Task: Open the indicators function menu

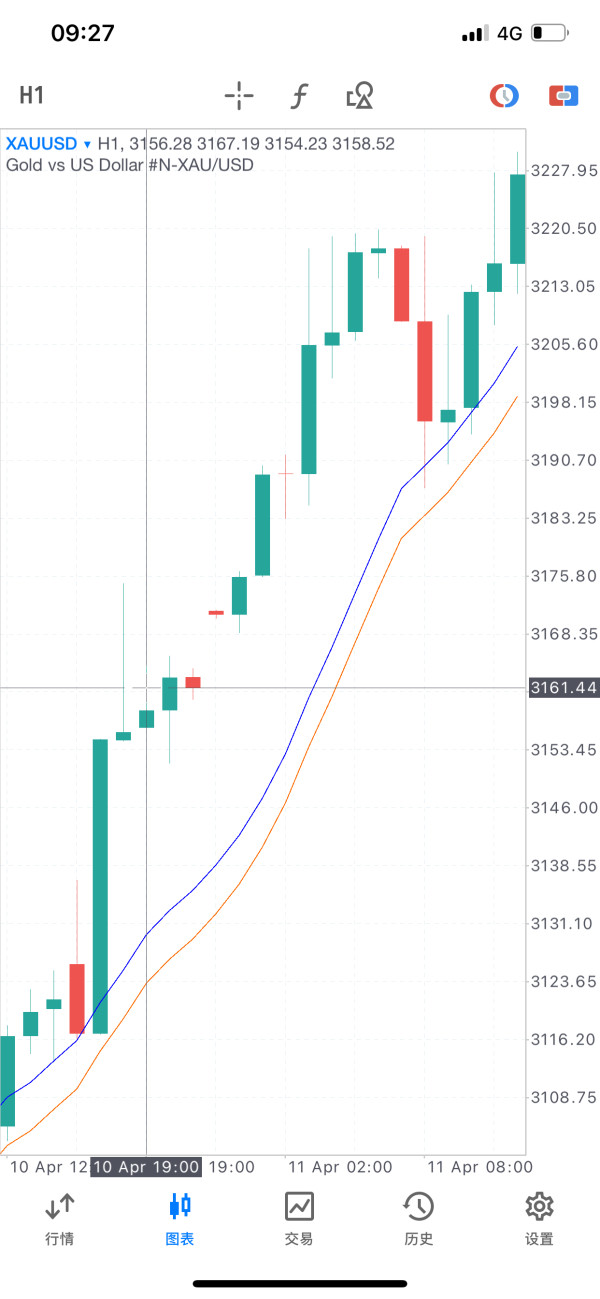Action: tap(299, 96)
